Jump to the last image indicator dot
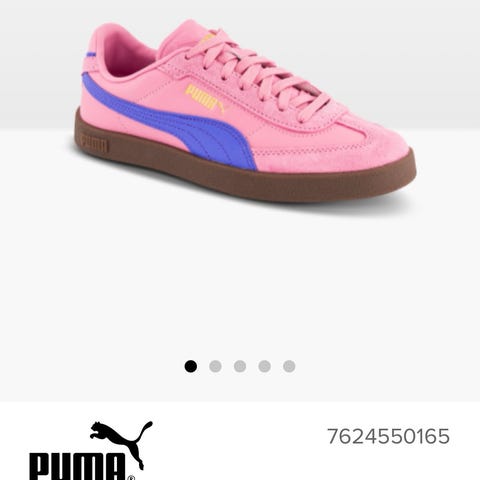Image resolution: width=480 pixels, height=480 pixels. (x=289, y=366)
